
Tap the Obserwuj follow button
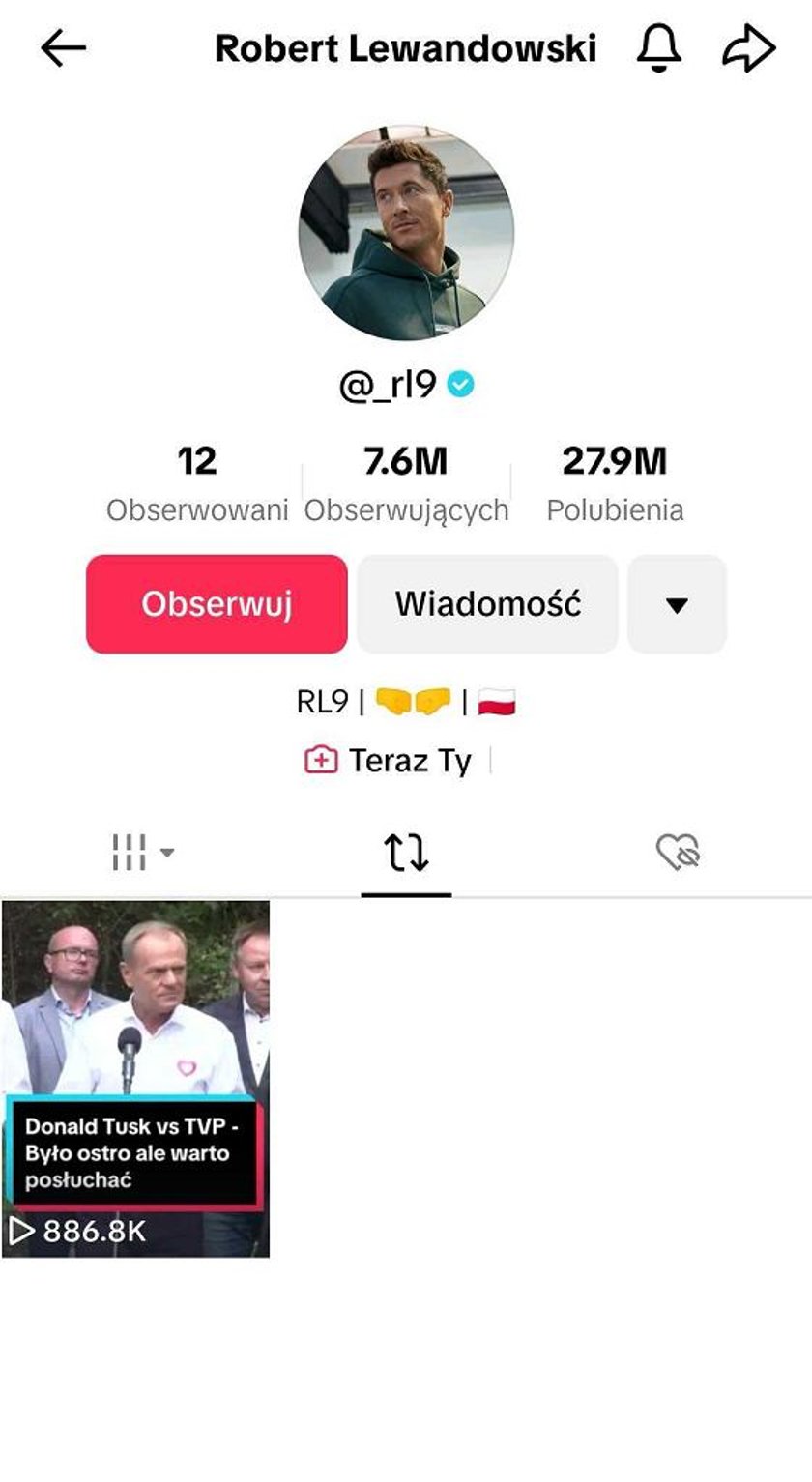(217, 604)
